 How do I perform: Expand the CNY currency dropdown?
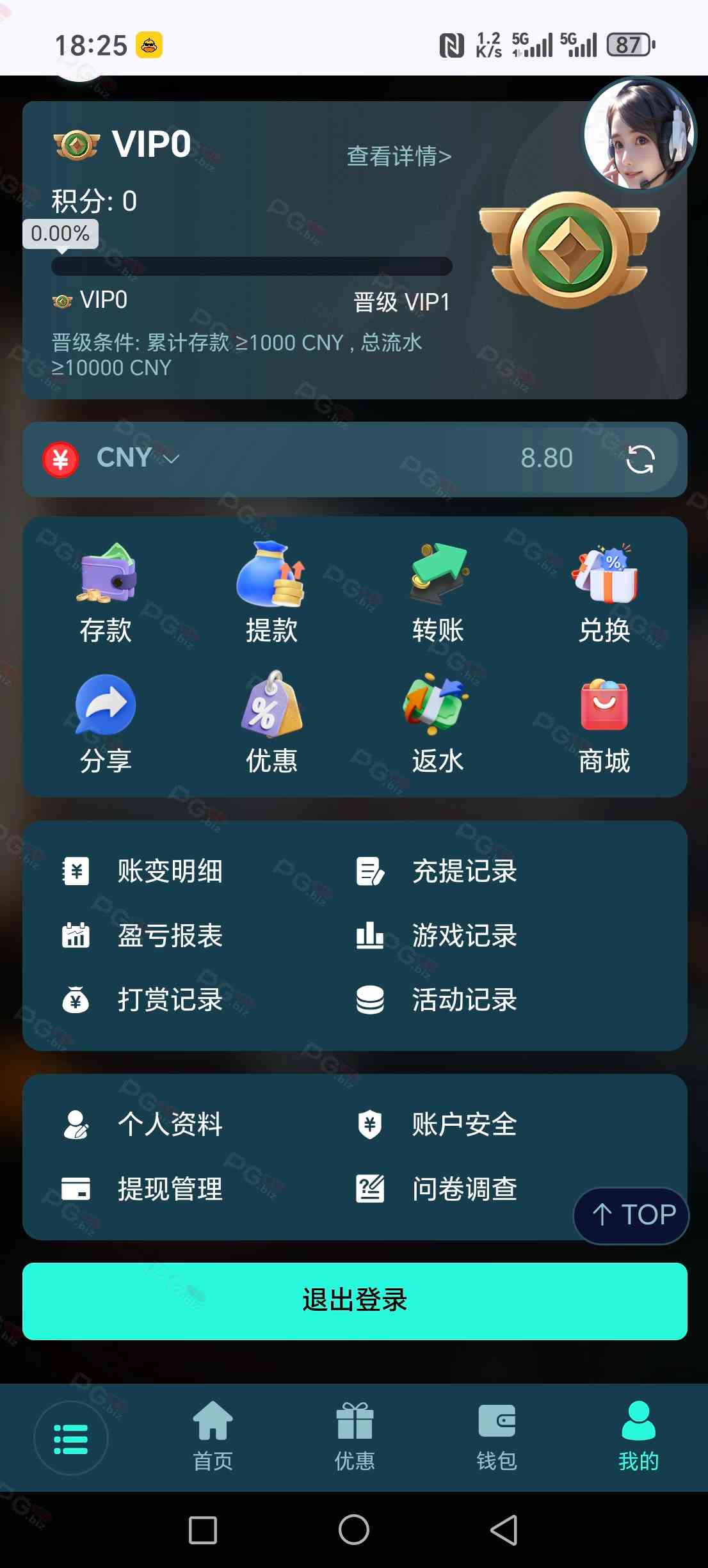[138, 458]
